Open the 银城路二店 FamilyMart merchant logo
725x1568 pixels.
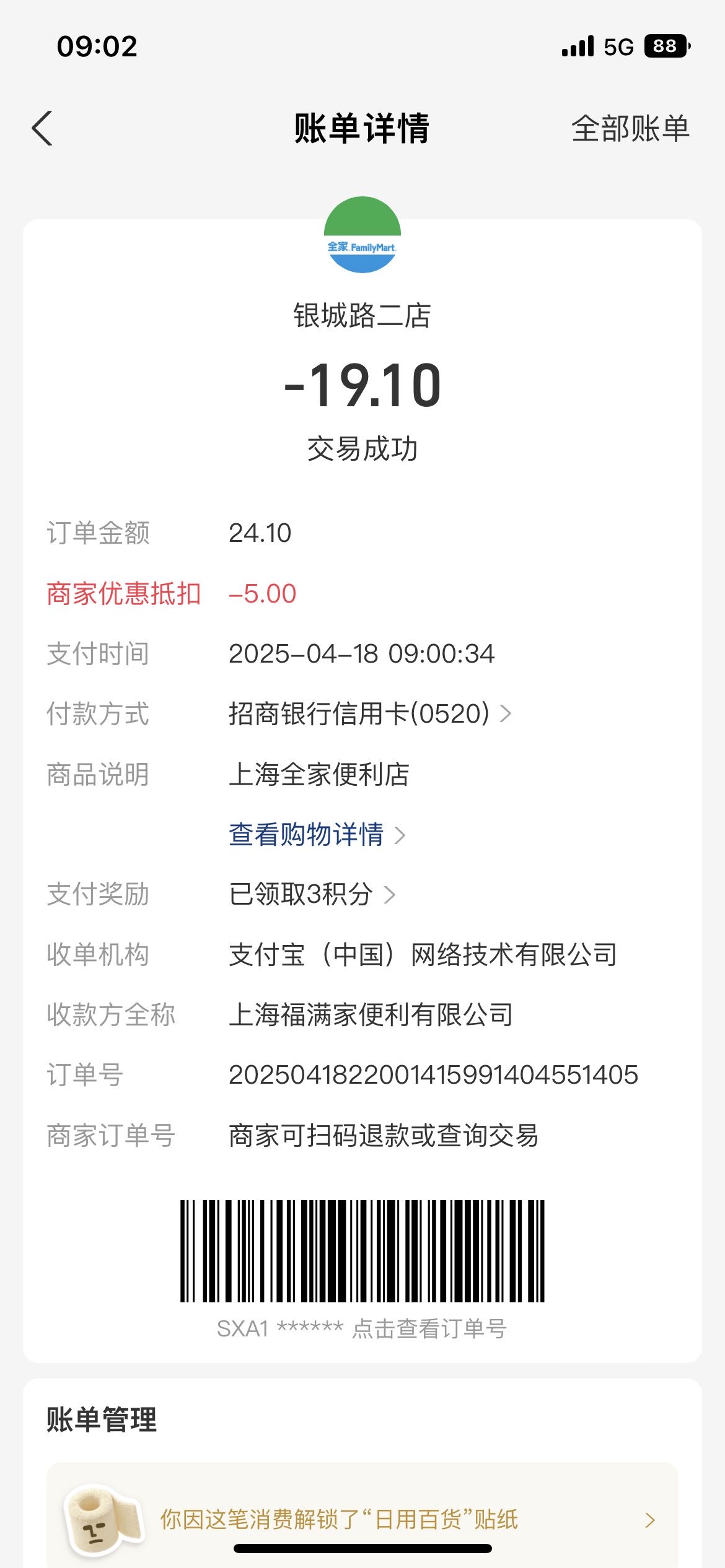362,235
